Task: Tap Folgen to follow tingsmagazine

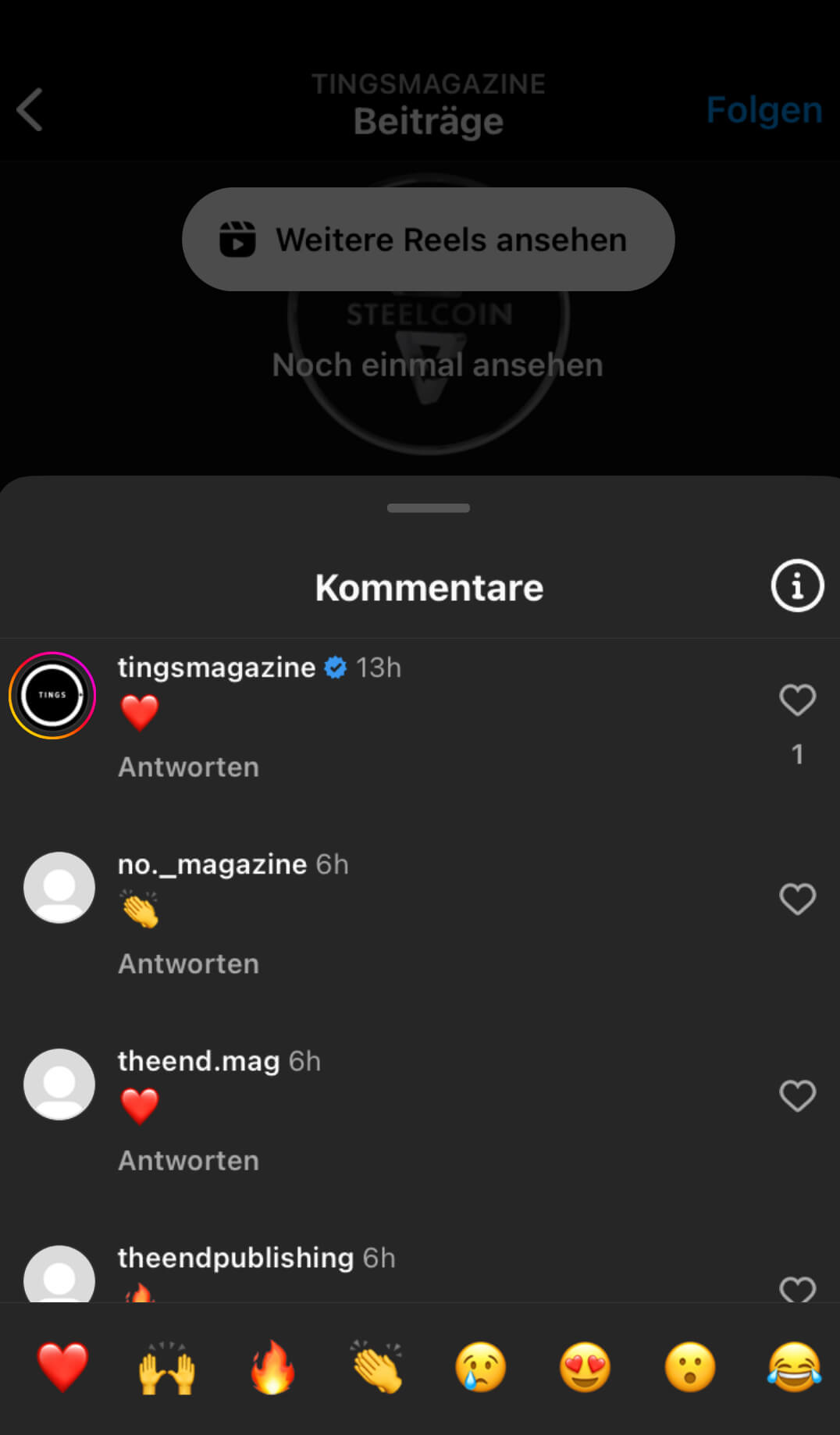Action: tap(764, 110)
